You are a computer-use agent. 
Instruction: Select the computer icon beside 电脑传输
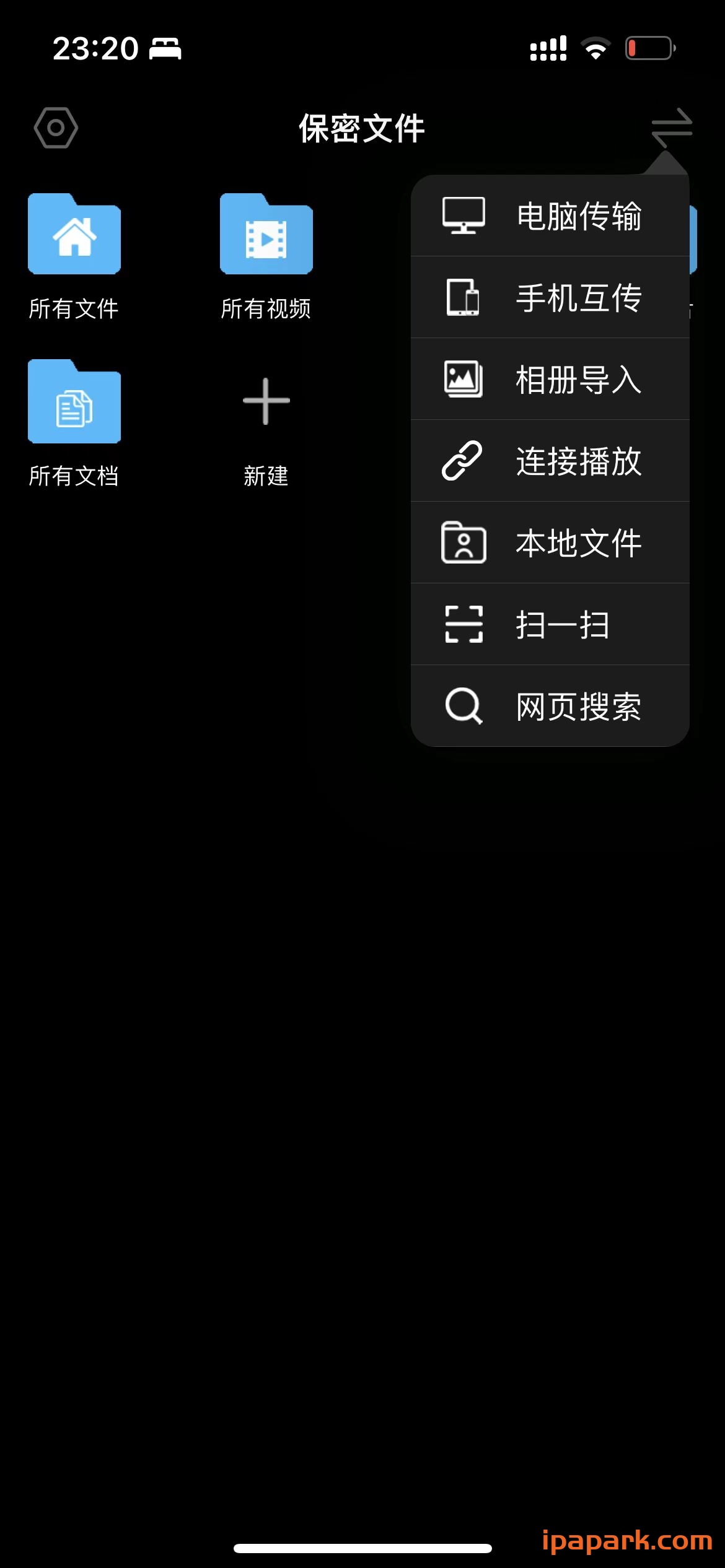(x=464, y=217)
